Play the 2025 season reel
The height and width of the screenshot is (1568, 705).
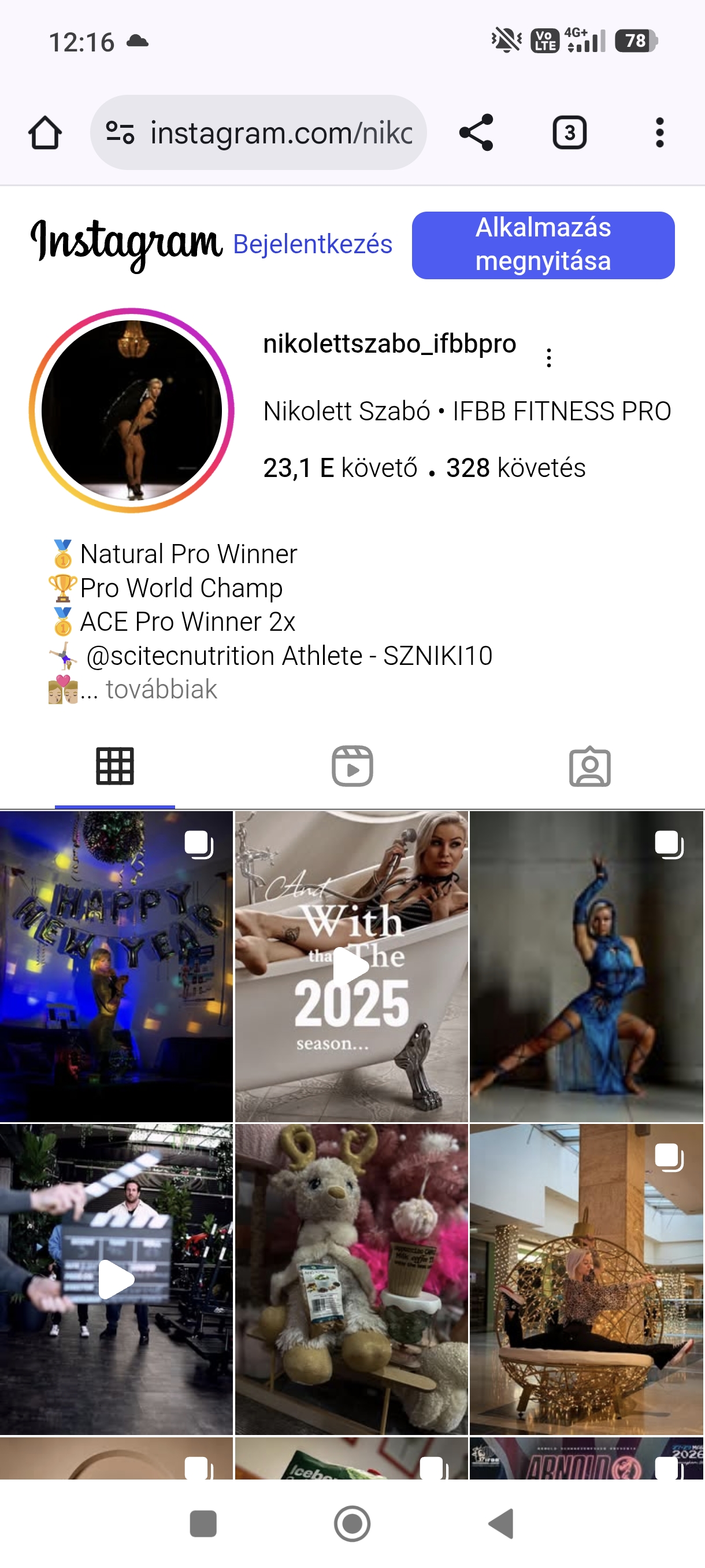pyautogui.click(x=351, y=966)
